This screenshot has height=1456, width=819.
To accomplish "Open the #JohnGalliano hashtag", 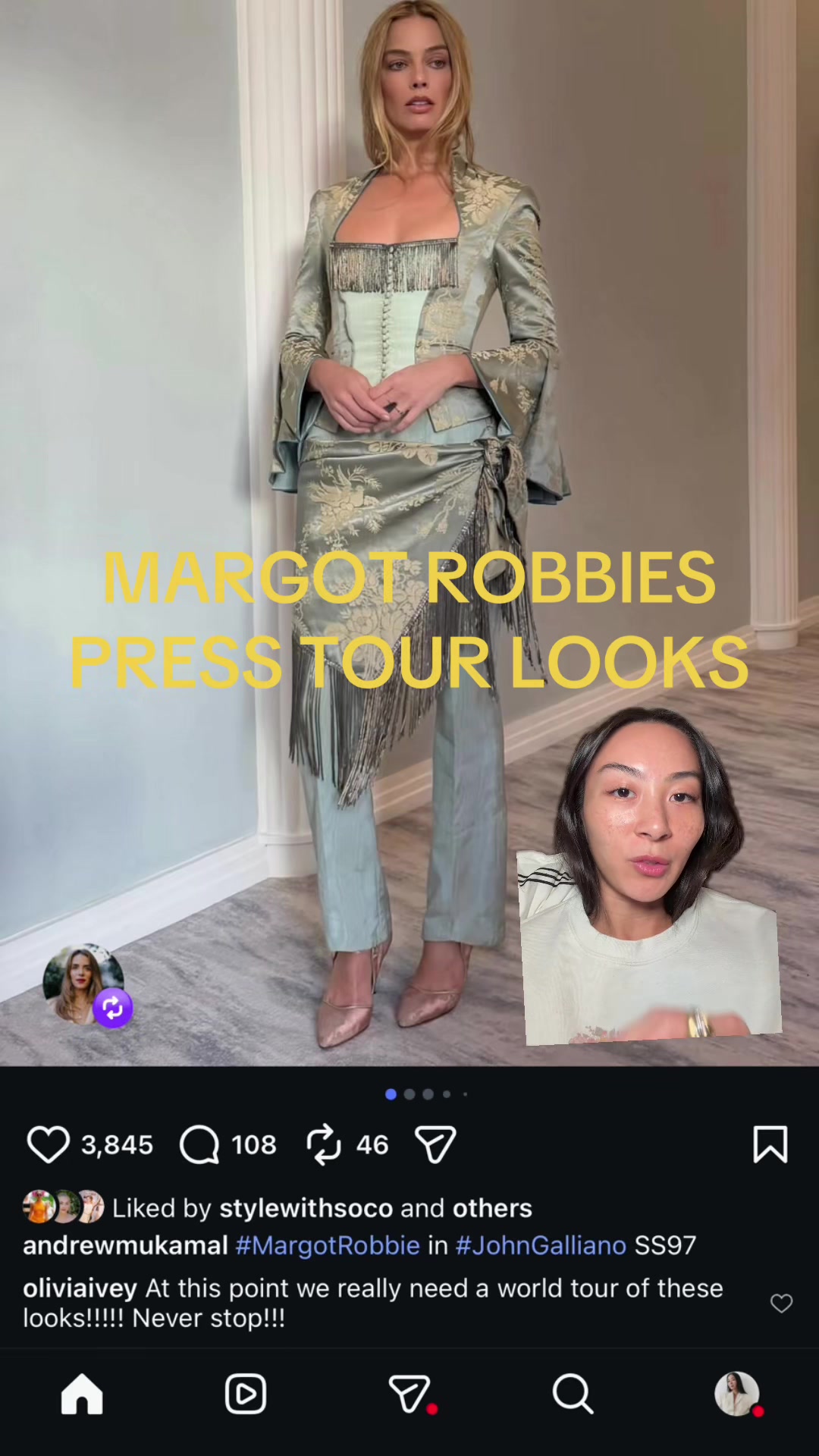I will [541, 1245].
